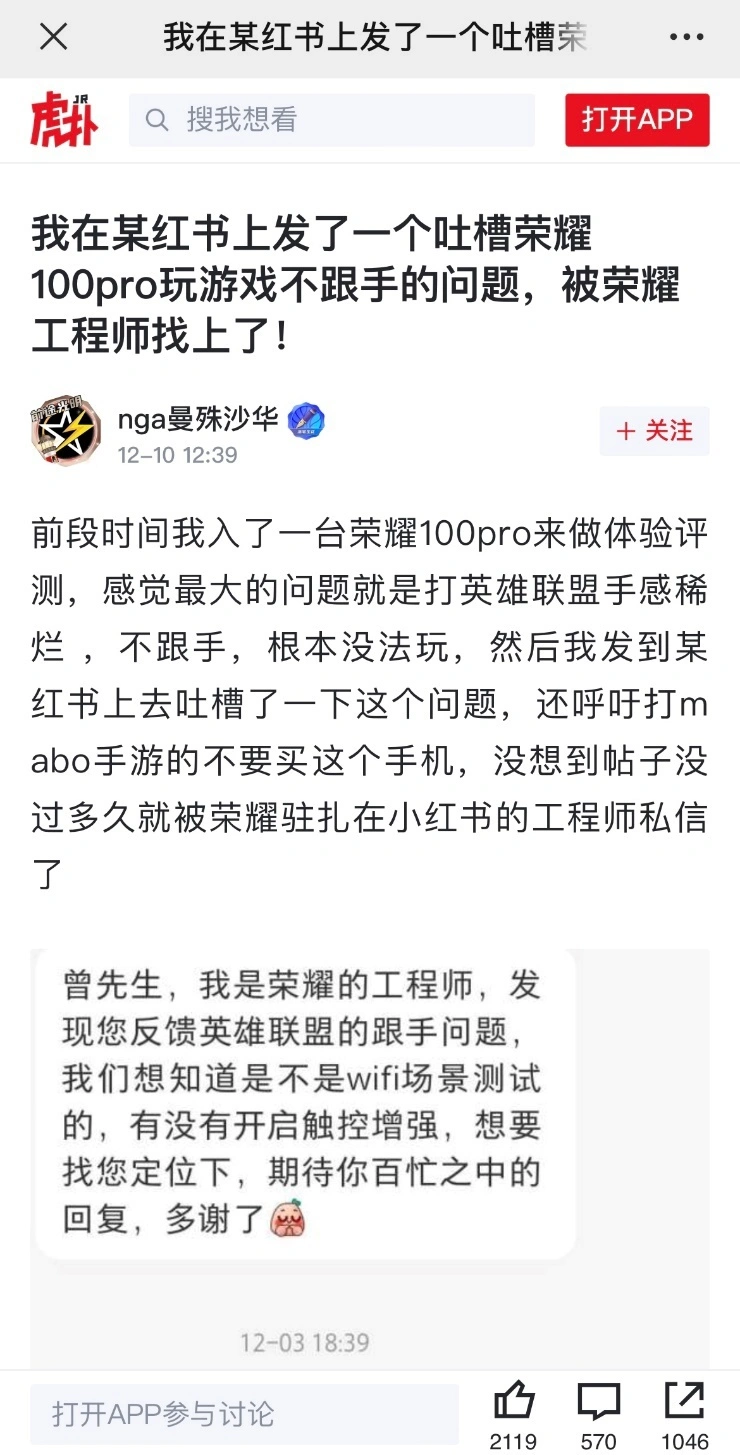This screenshot has height=1455, width=740.
Task: Close this web page
Action: (53, 38)
